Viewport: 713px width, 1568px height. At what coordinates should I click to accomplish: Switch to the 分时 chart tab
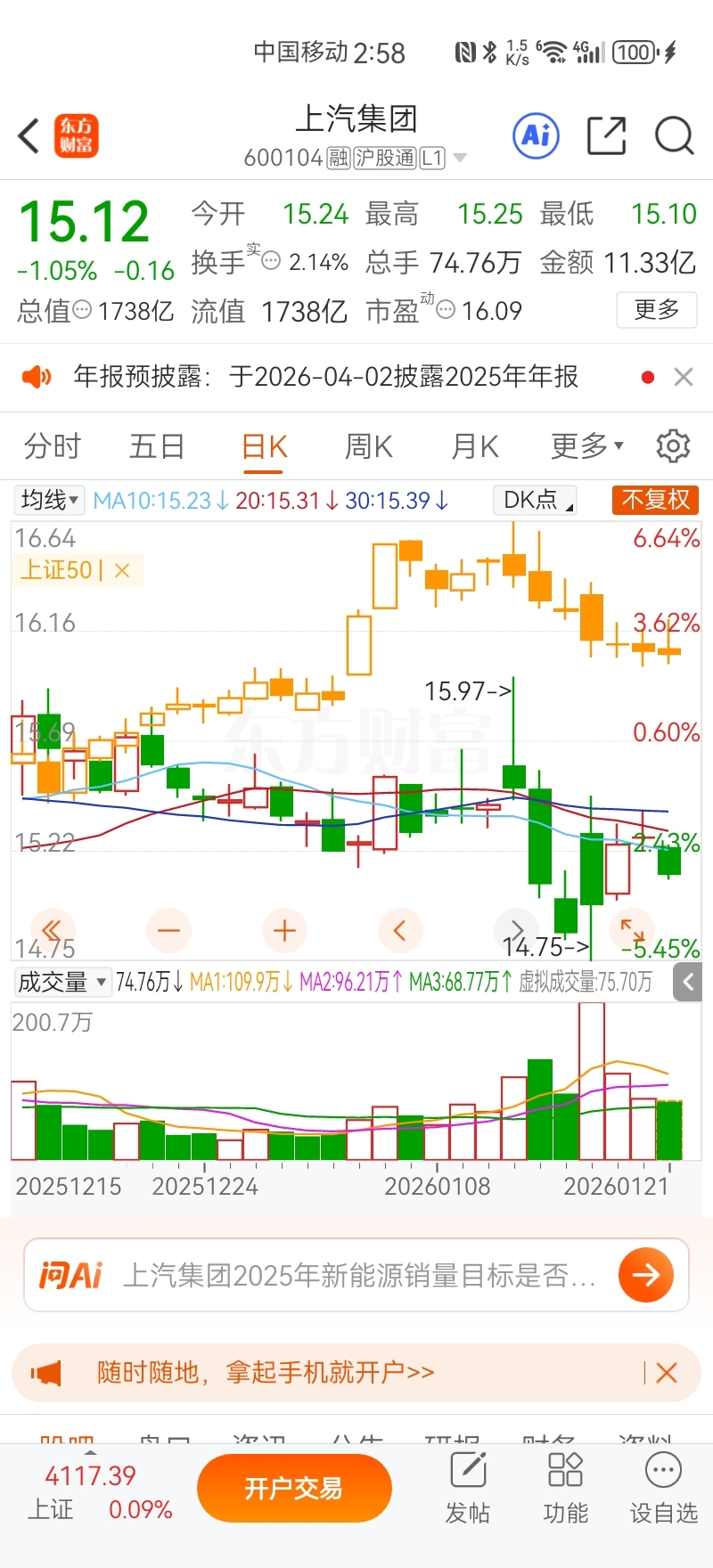[x=53, y=445]
